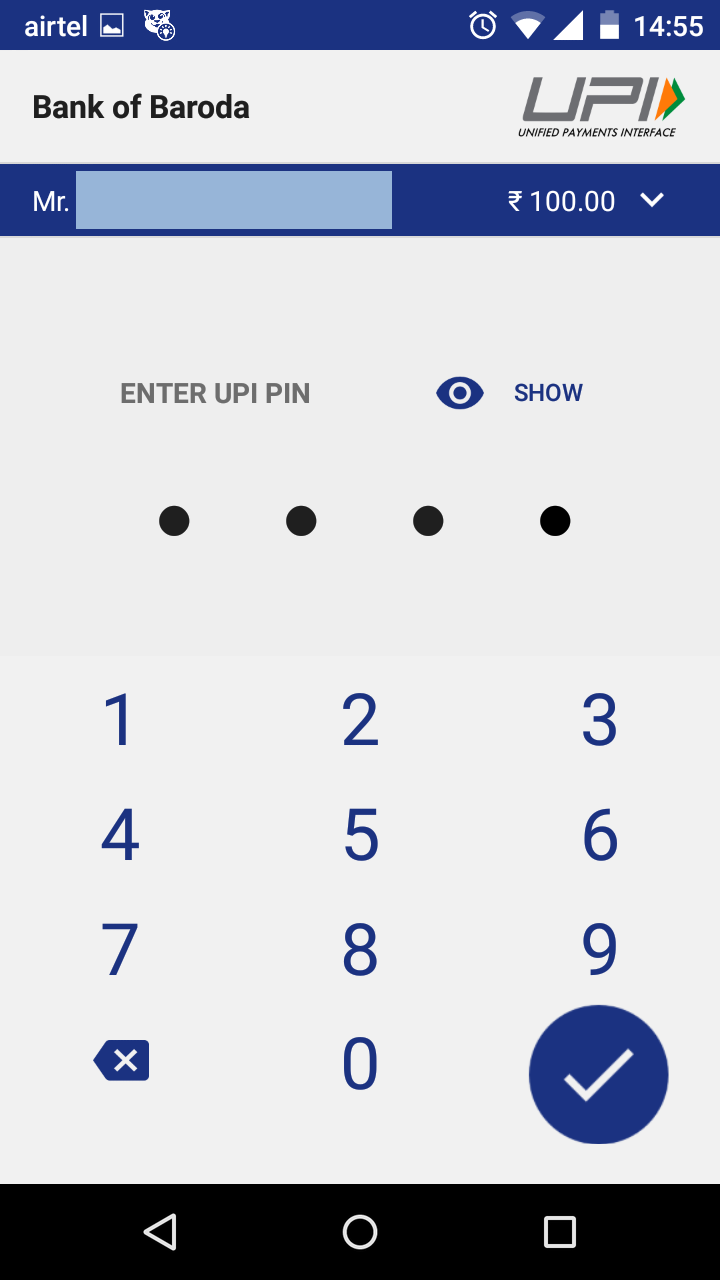The width and height of the screenshot is (720, 1280).
Task: Enter digit 7 on the keypad
Action: (x=120, y=949)
